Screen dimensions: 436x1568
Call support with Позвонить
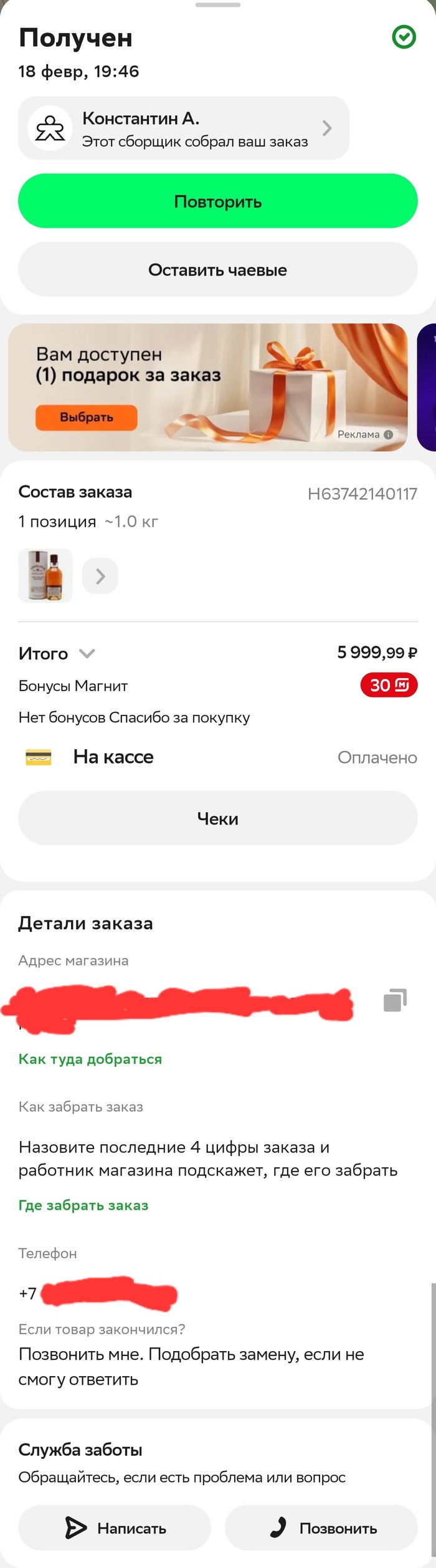[x=321, y=1527]
